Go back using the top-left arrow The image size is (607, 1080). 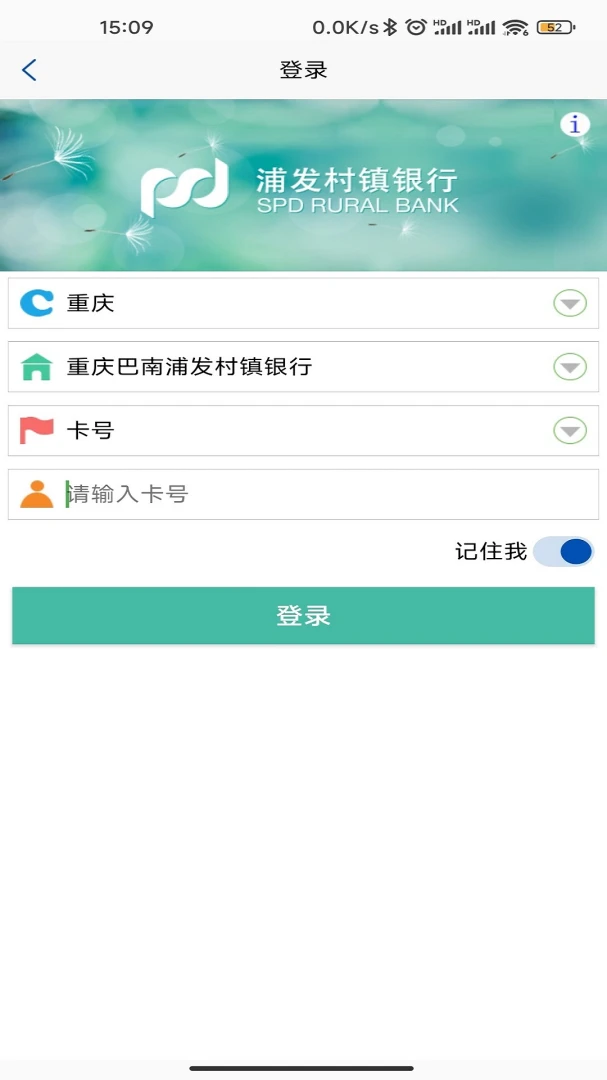tap(29, 70)
